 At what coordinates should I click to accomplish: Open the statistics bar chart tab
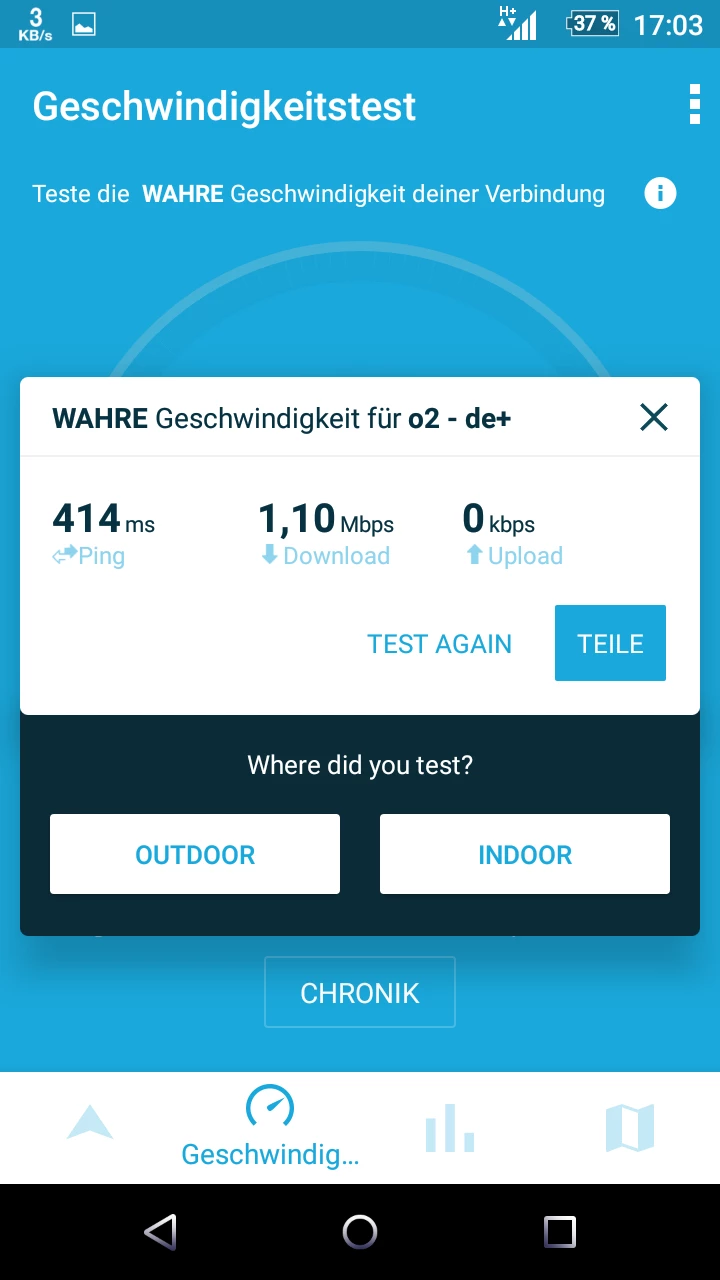pyautogui.click(x=449, y=1127)
